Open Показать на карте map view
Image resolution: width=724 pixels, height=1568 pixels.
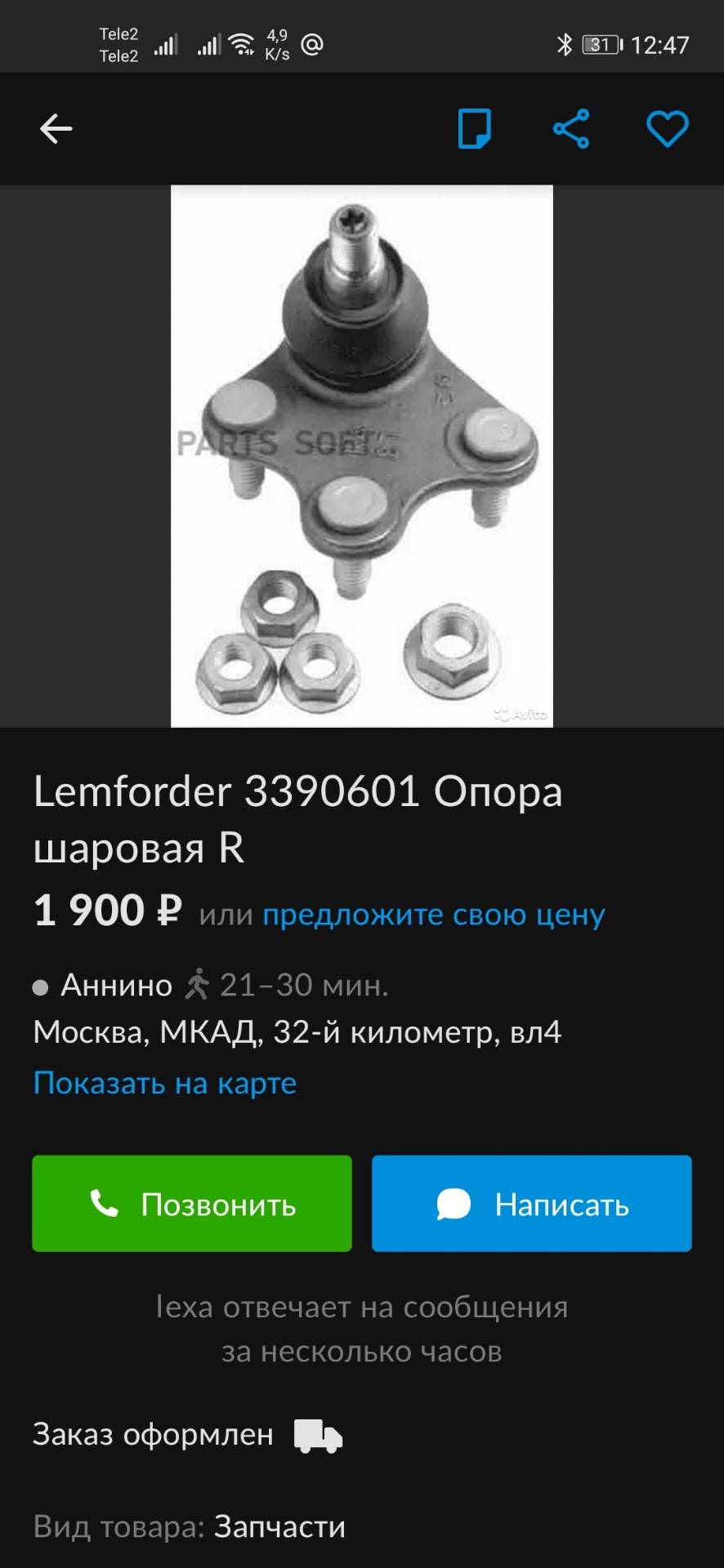[163, 1082]
